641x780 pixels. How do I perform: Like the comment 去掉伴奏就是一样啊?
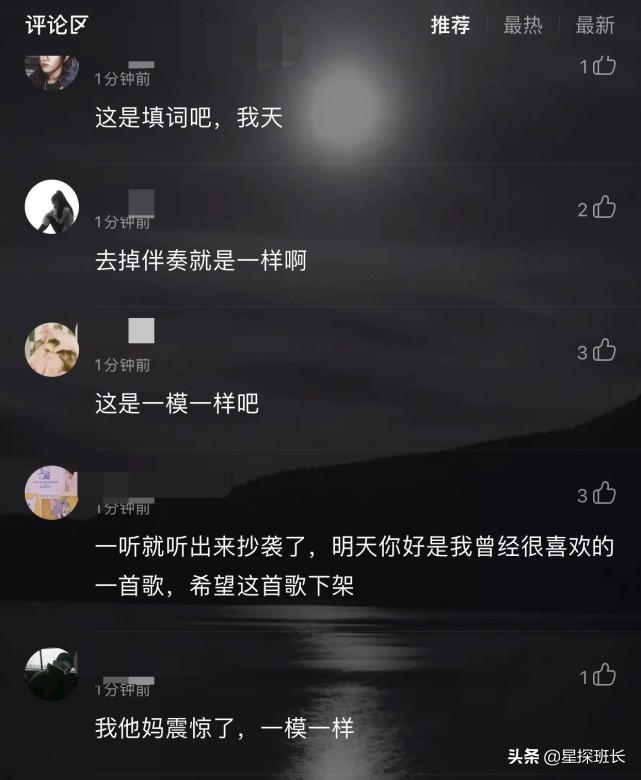tap(604, 208)
